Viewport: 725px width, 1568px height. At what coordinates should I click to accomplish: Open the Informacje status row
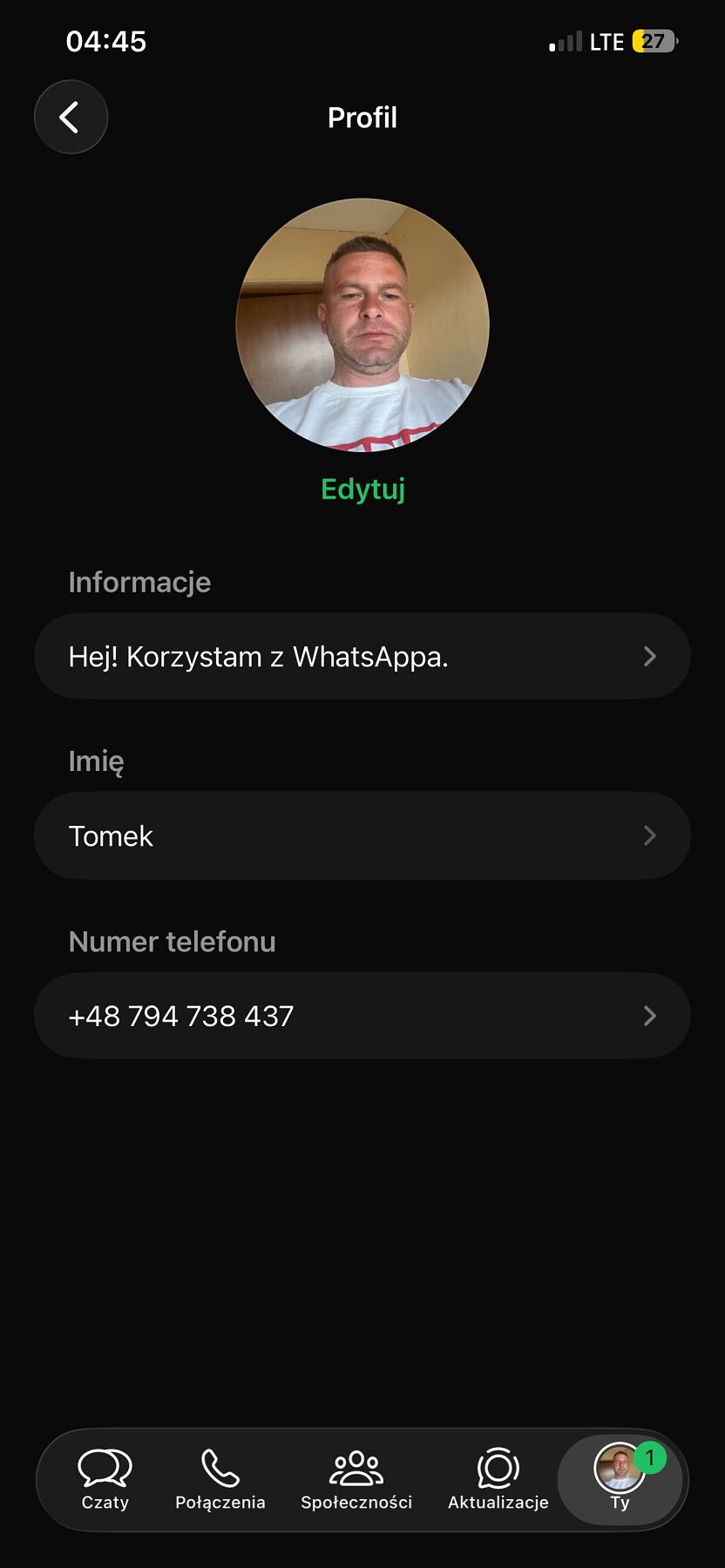pos(362,656)
